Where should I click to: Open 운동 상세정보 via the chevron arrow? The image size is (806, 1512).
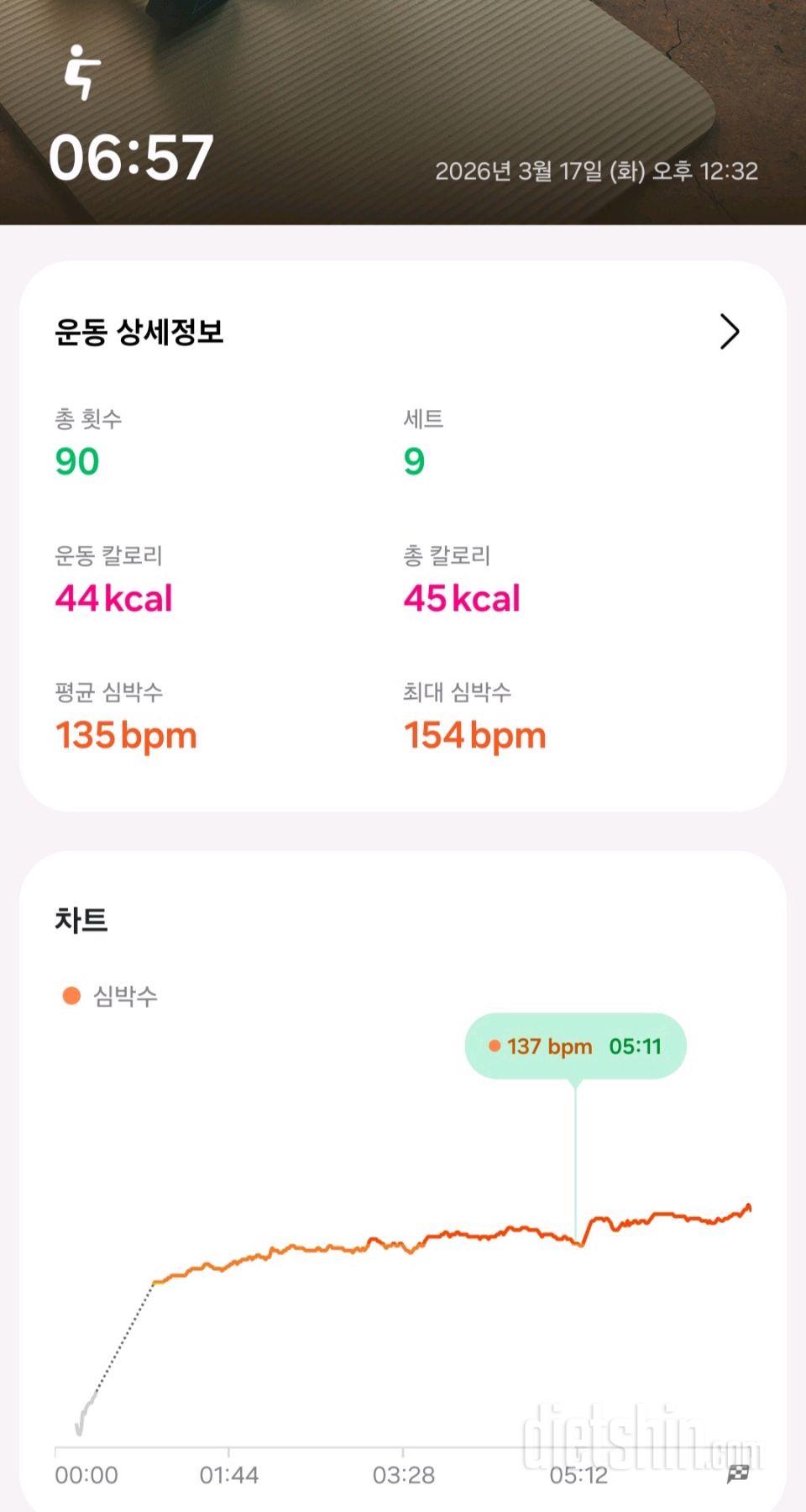click(729, 332)
